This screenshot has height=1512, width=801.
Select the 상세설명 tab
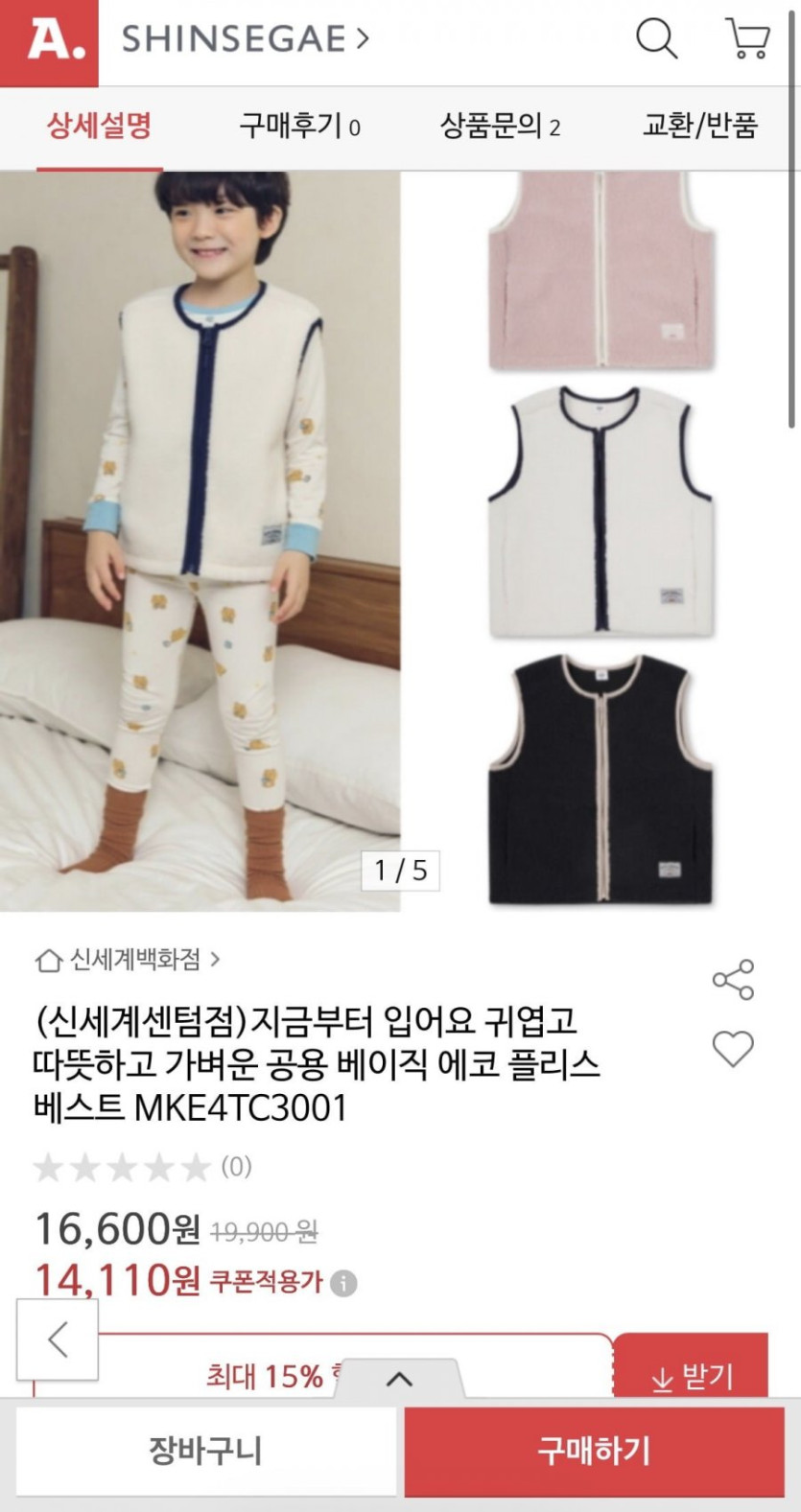pyautogui.click(x=100, y=126)
